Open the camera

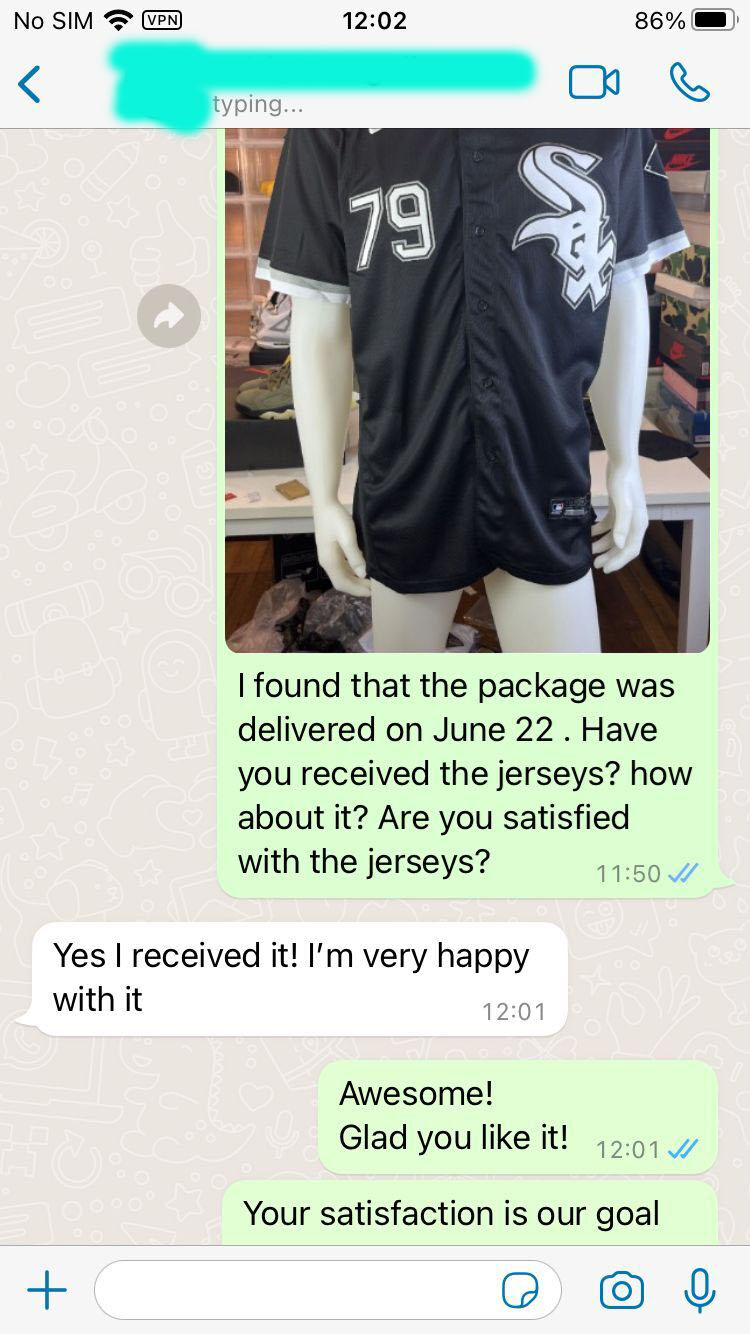621,1290
